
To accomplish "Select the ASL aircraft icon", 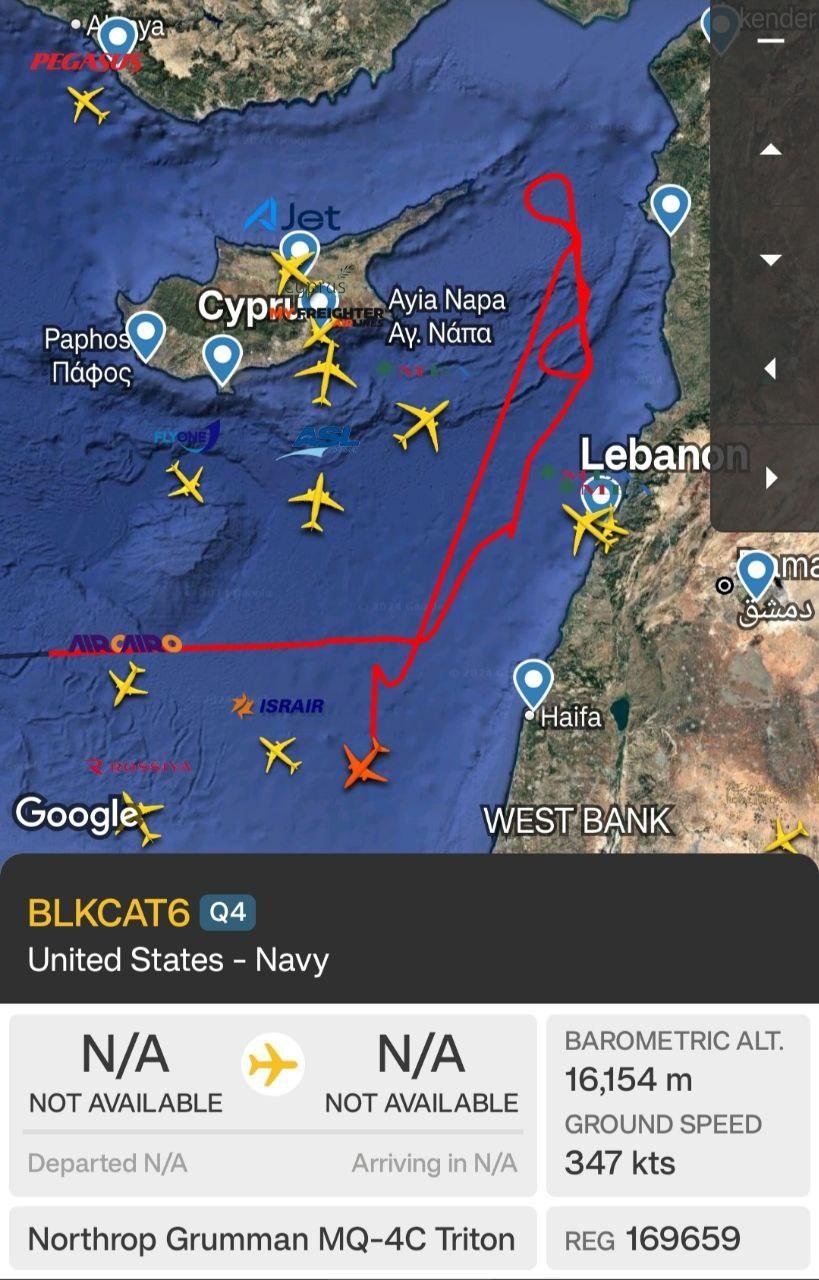I will coord(316,501).
